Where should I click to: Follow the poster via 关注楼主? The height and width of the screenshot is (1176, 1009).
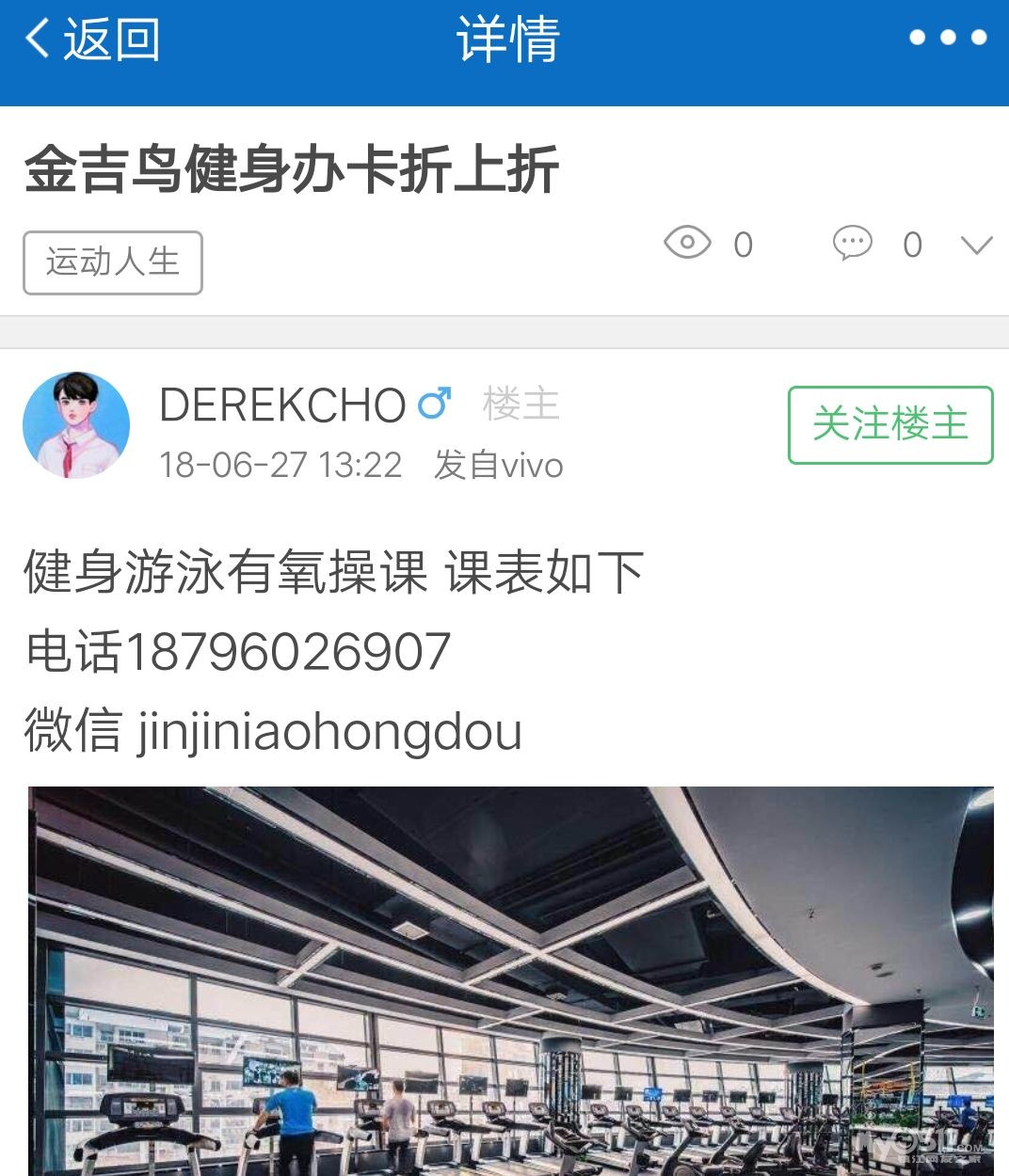889,424
